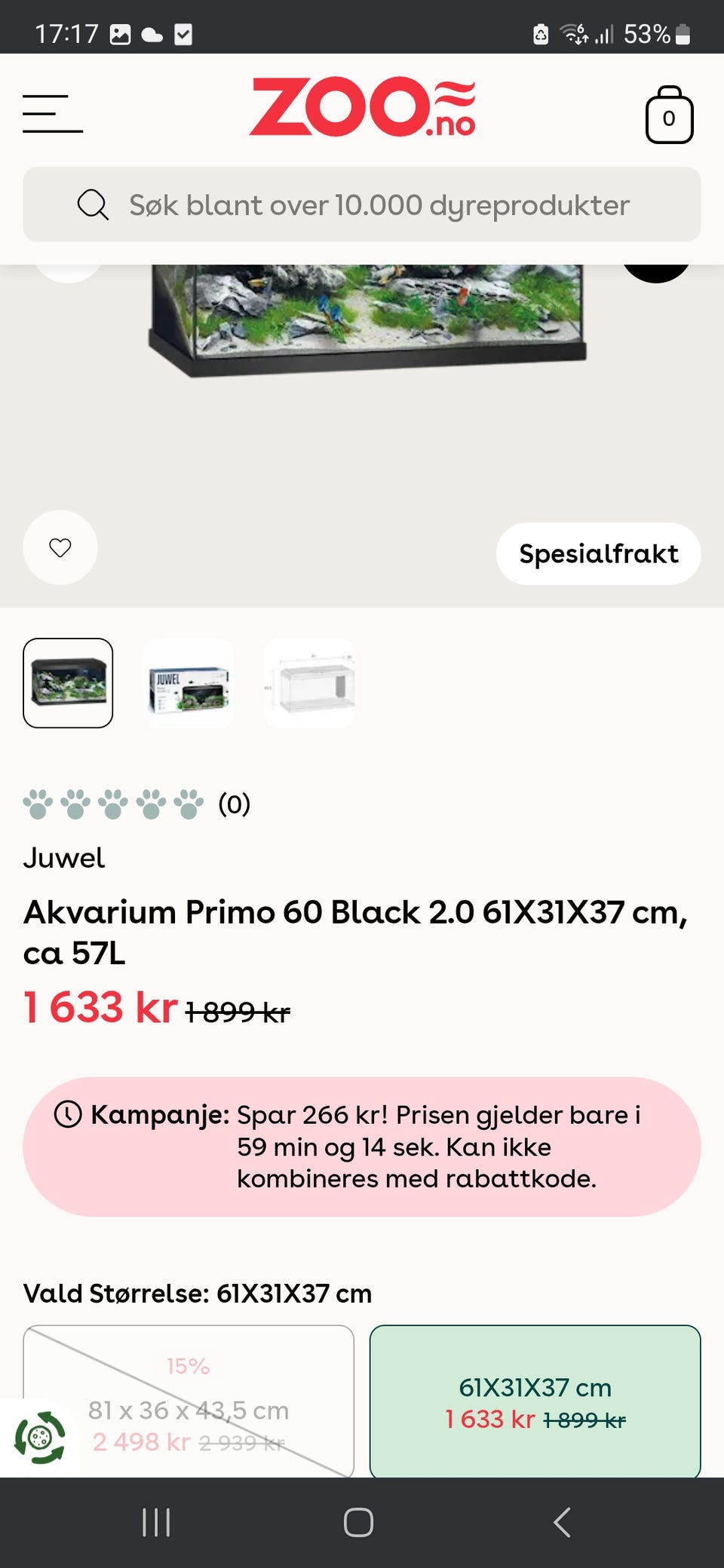Tap the Spesialfrakt badge
Viewport: 724px width, 1568px height.
pyautogui.click(x=598, y=553)
